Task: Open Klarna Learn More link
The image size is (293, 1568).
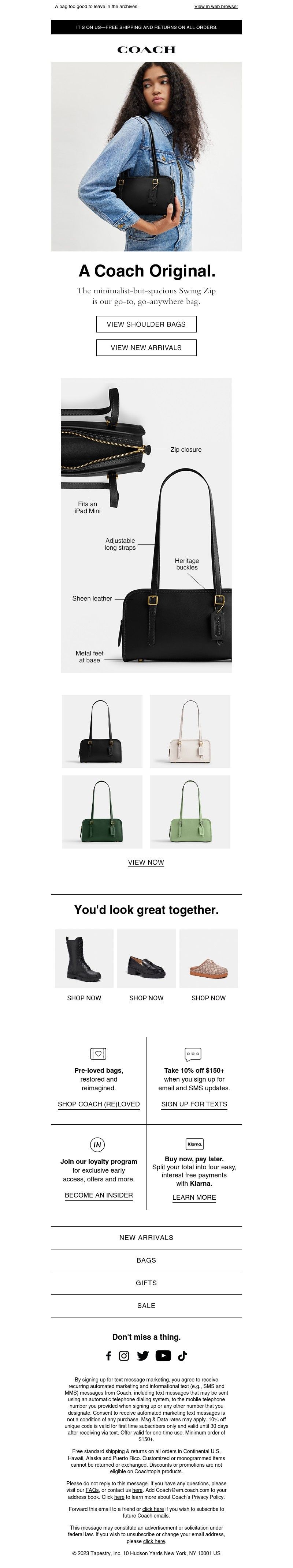Action: [194, 1197]
